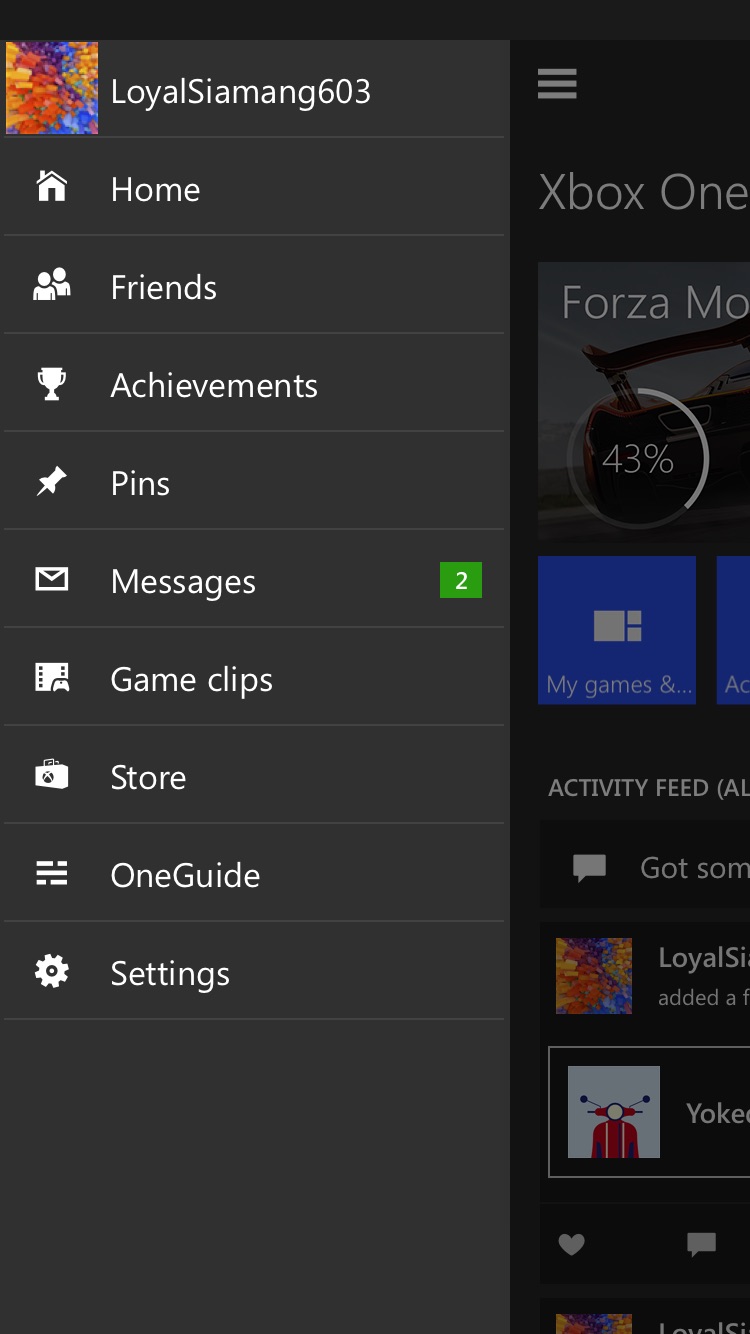Like the activity feed post

pos(571,1244)
